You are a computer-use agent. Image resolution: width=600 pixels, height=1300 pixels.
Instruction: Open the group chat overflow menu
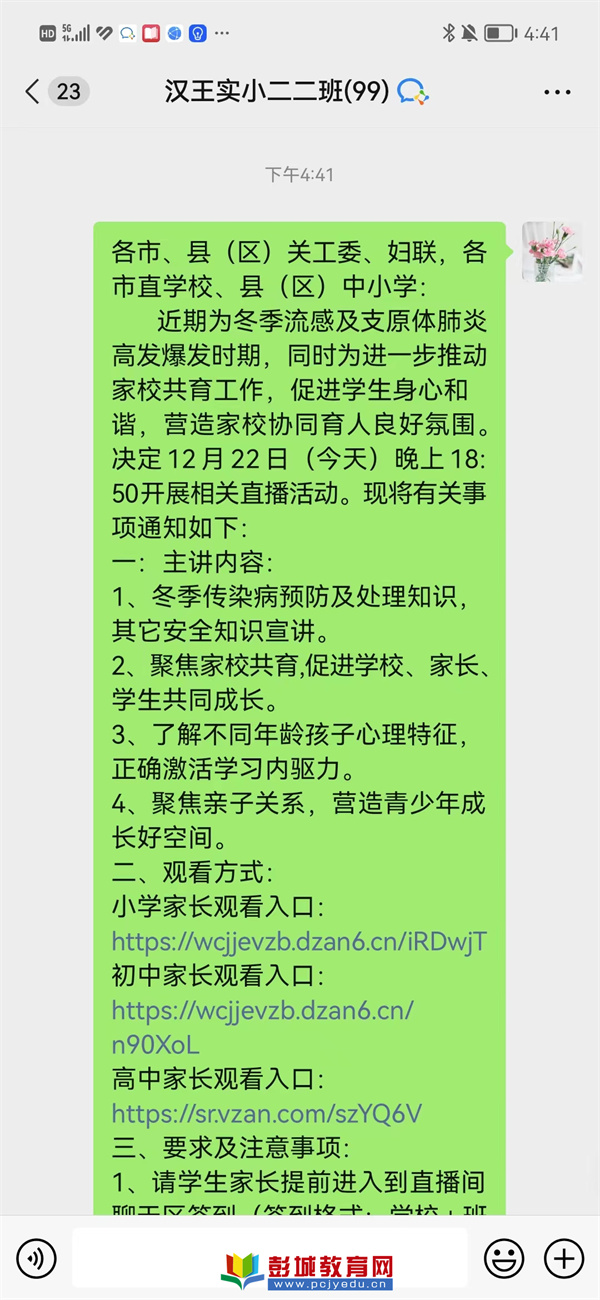click(557, 92)
